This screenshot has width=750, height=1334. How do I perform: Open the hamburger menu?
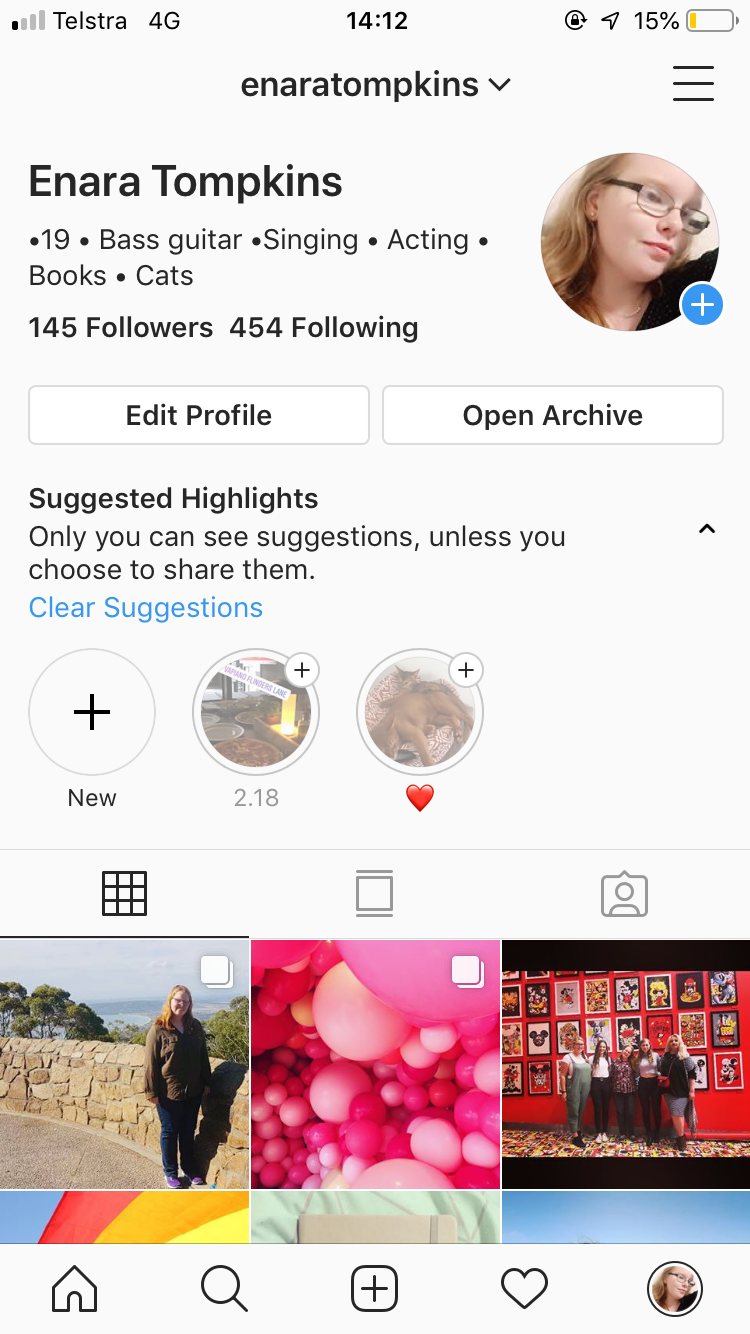click(x=693, y=84)
